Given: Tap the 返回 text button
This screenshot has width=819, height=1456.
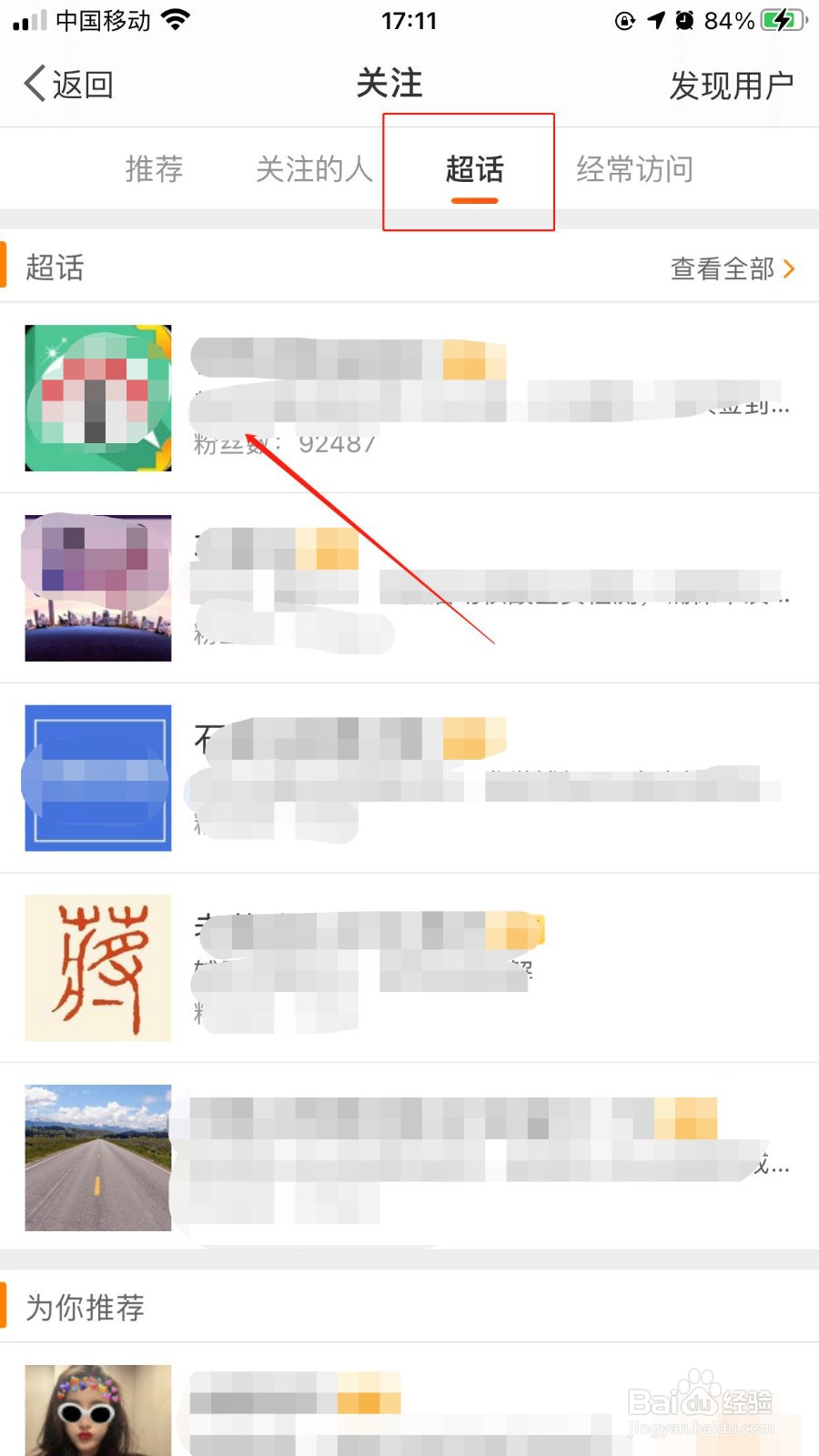Looking at the screenshot, I should tap(82, 83).
